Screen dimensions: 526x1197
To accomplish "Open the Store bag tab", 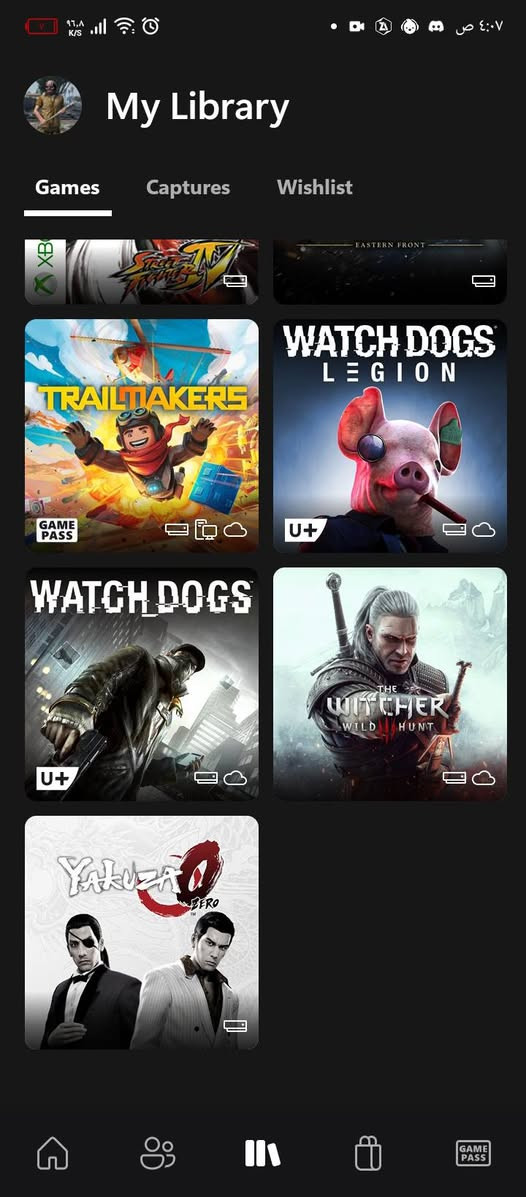I will point(368,1153).
